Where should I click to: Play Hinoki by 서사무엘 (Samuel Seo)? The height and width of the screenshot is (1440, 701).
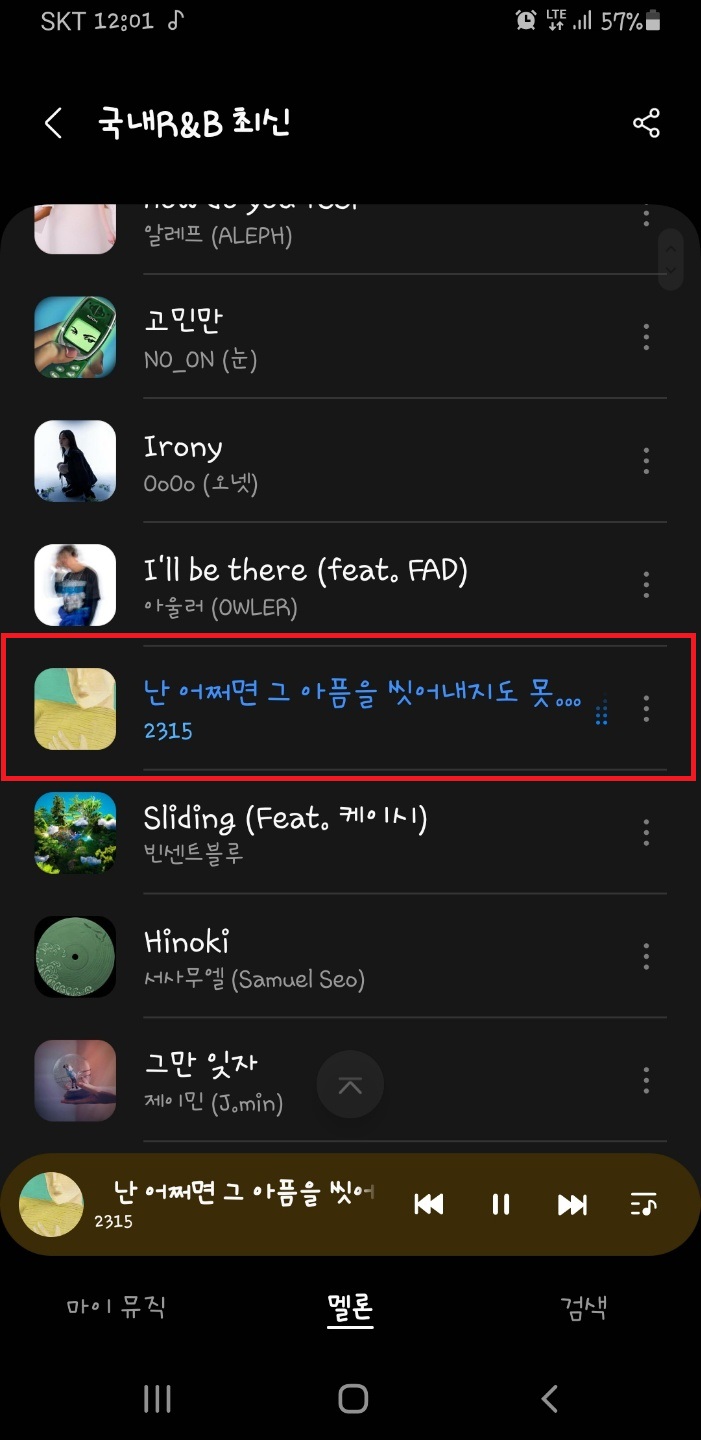pos(300,957)
